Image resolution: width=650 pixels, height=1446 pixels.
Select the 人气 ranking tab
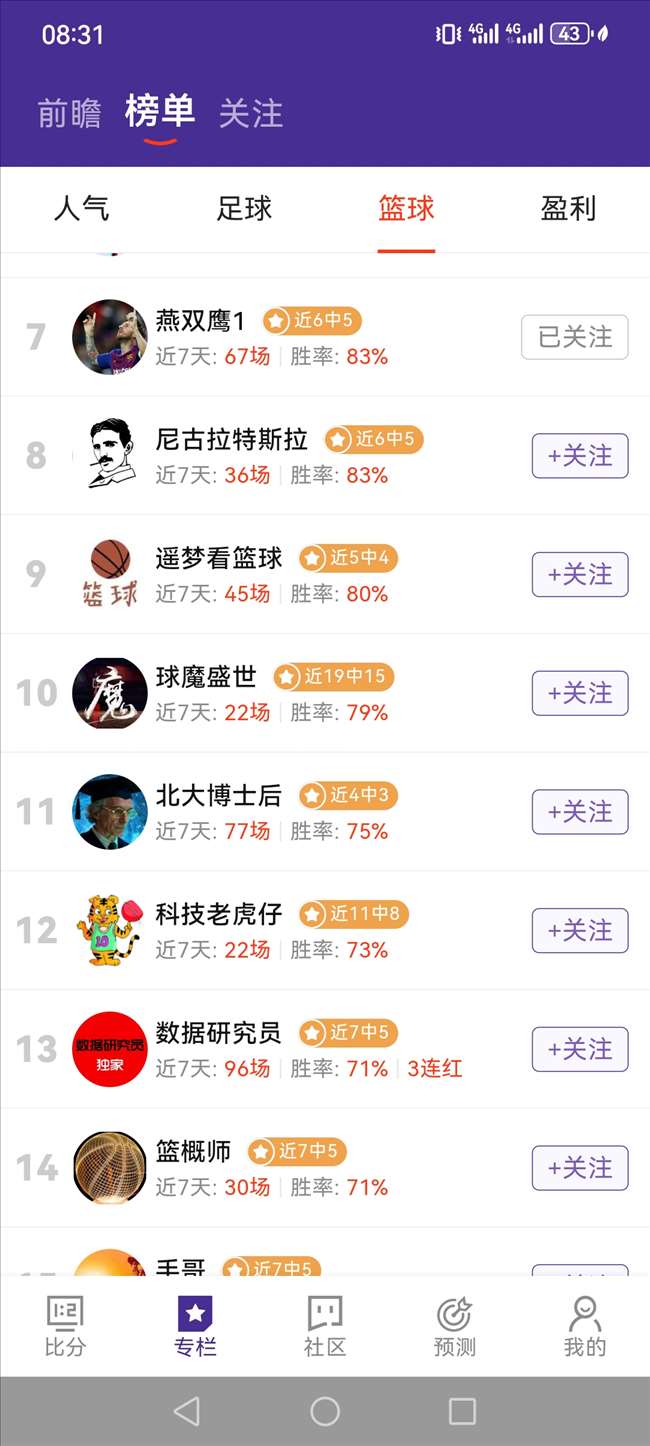coord(81,209)
